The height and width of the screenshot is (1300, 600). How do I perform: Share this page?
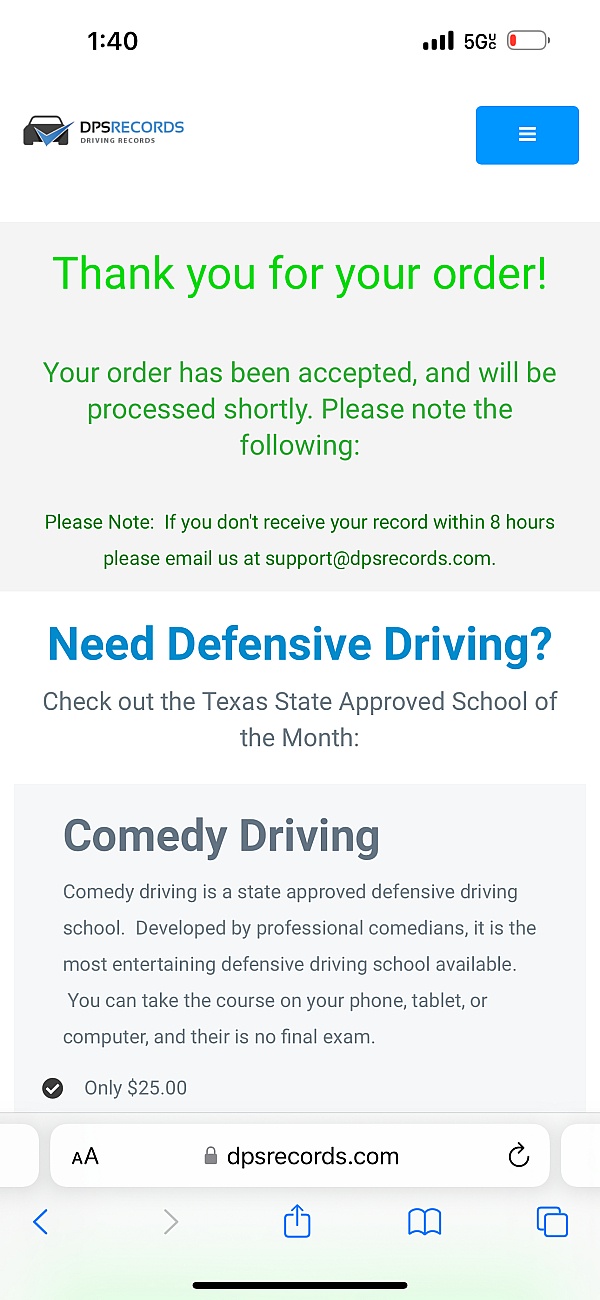pos(297,1220)
